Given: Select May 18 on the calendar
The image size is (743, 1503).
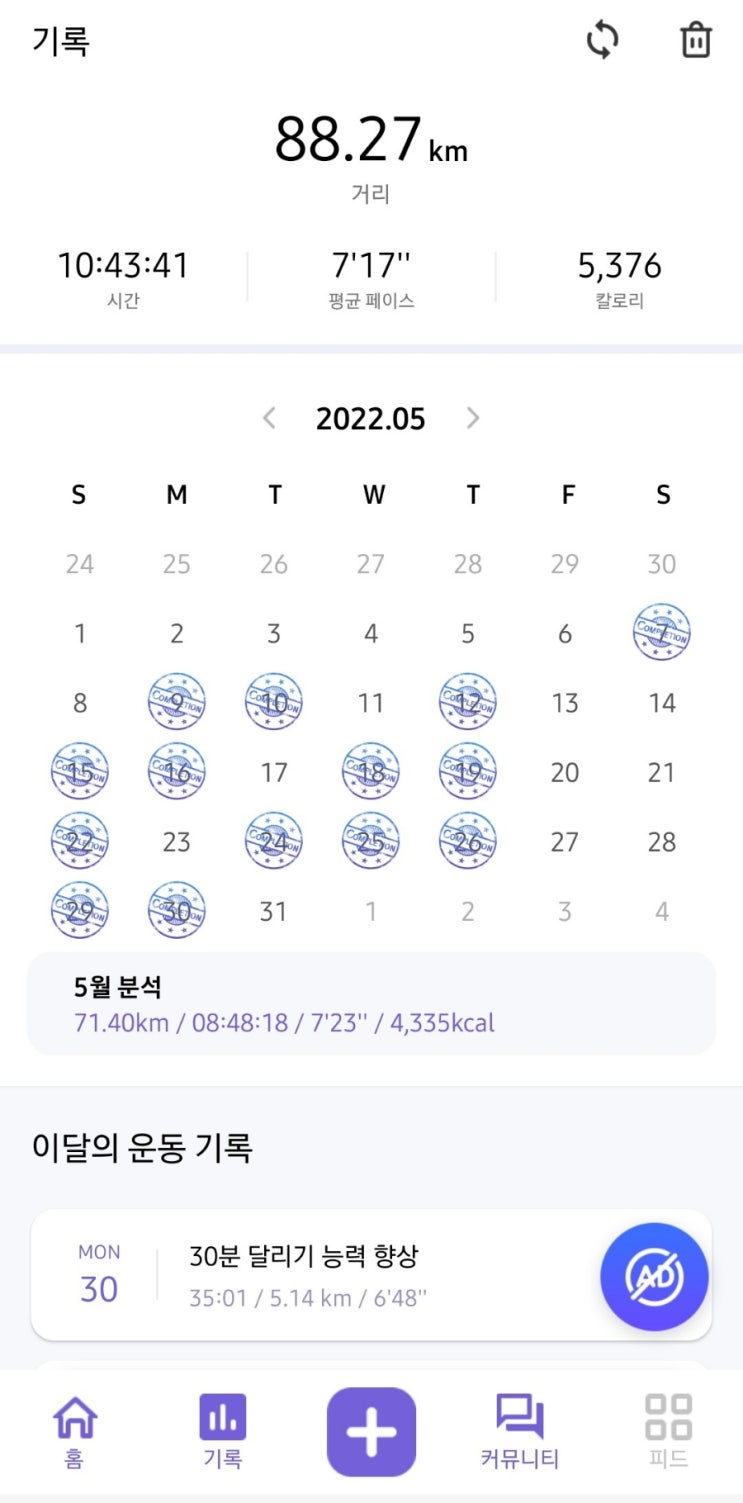Looking at the screenshot, I should (371, 772).
